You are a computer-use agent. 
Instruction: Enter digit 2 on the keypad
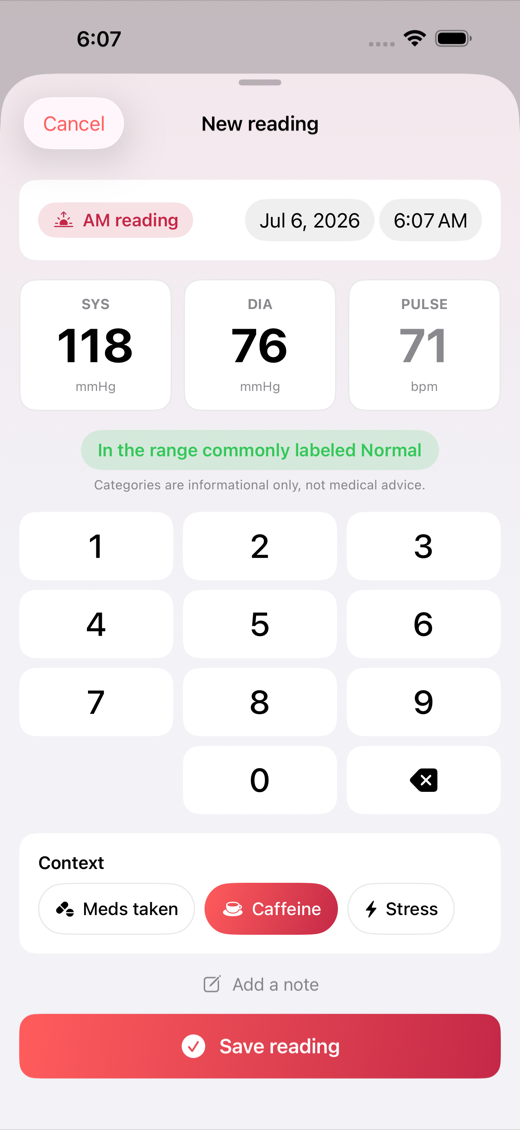pos(260,546)
